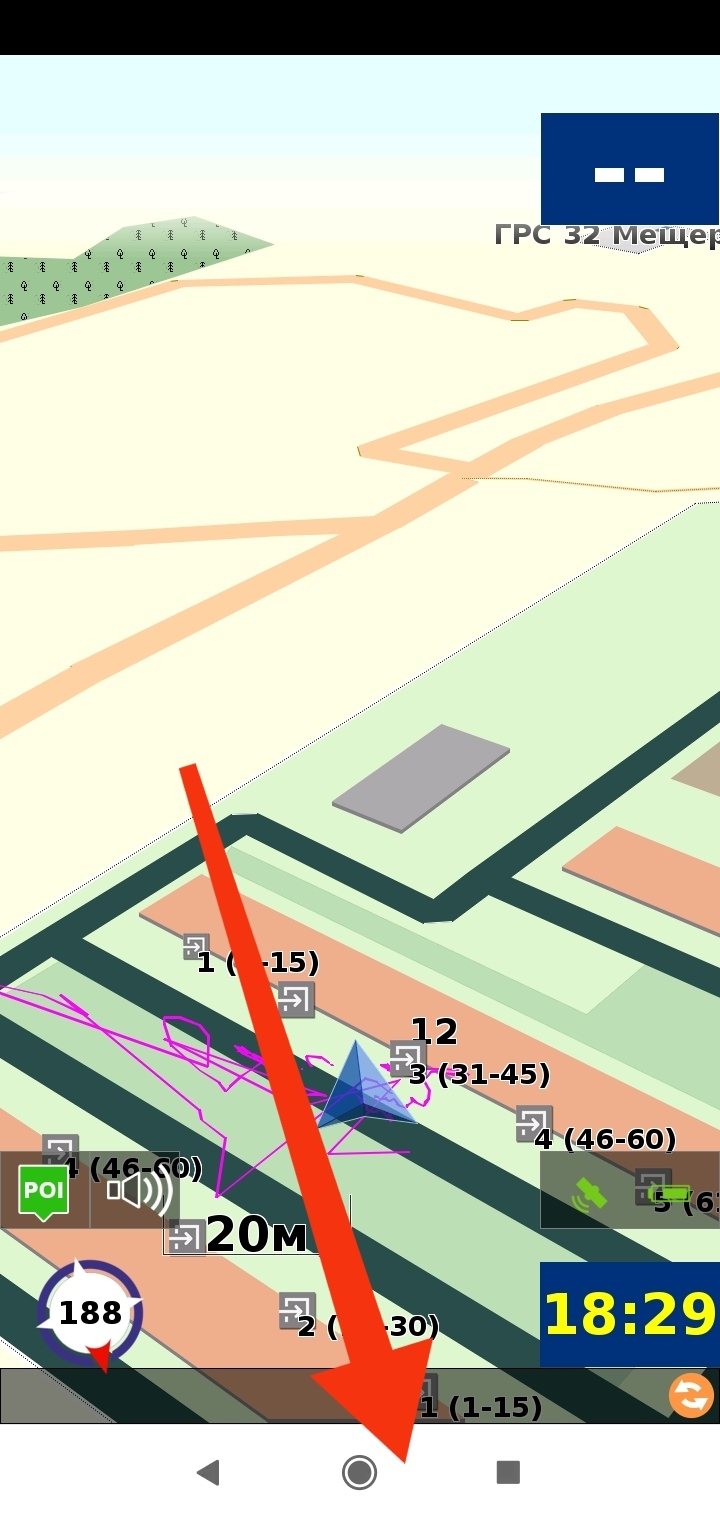The width and height of the screenshot is (720, 1520).
Task: Open the green POI button
Action: (44, 1191)
